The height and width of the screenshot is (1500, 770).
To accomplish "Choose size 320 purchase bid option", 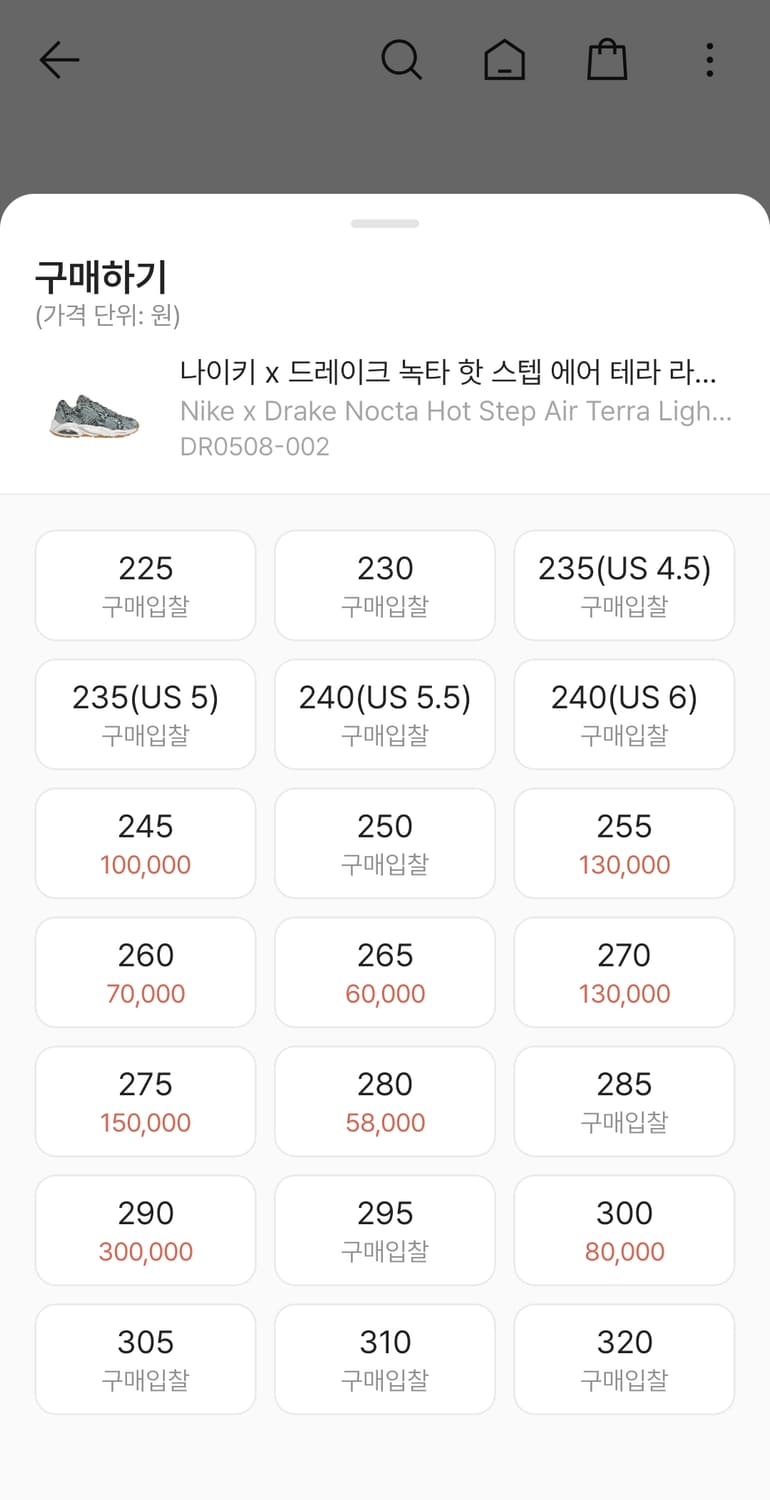I will (623, 1358).
